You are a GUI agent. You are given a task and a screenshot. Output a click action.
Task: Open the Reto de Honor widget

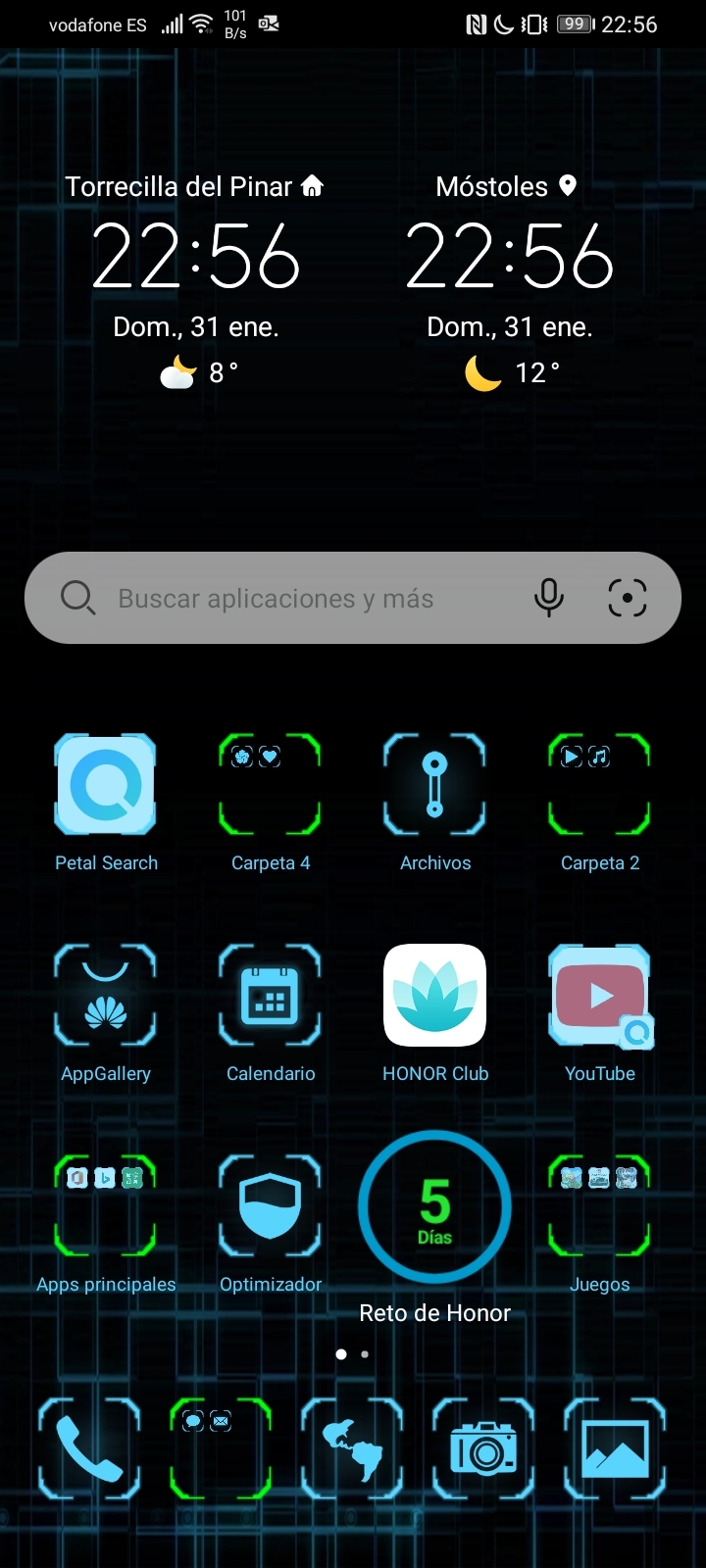(x=434, y=1207)
